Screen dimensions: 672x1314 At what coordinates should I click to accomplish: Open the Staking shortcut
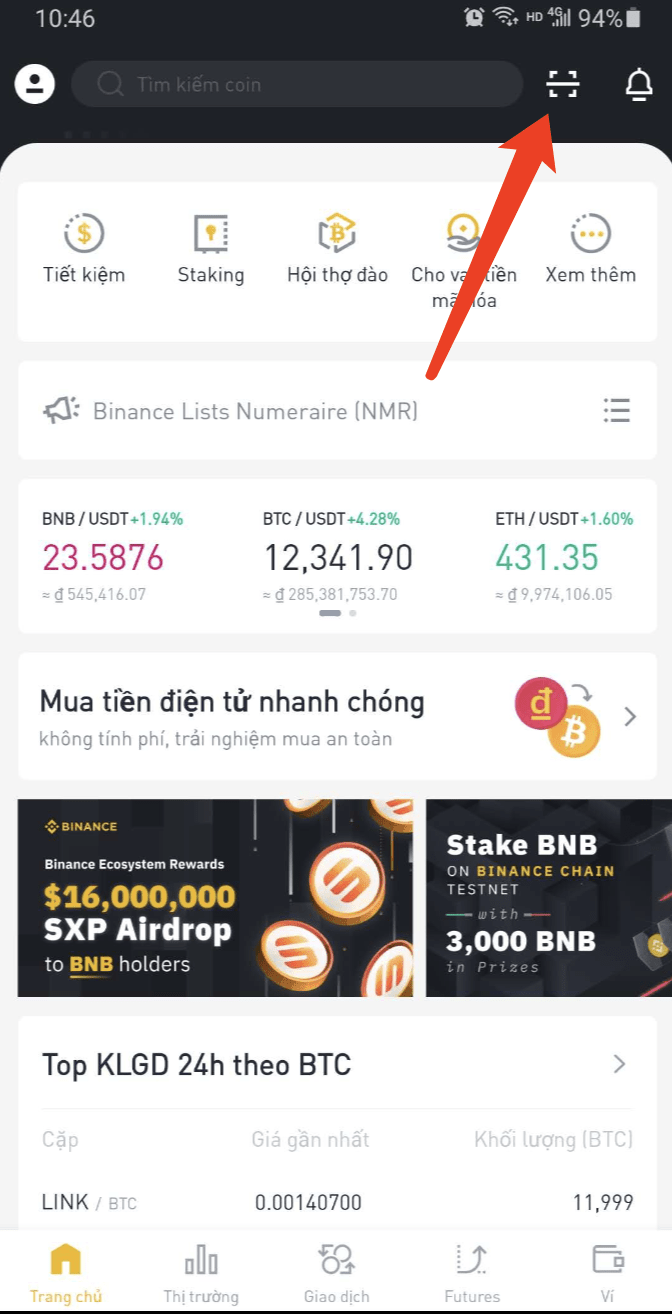(211, 250)
